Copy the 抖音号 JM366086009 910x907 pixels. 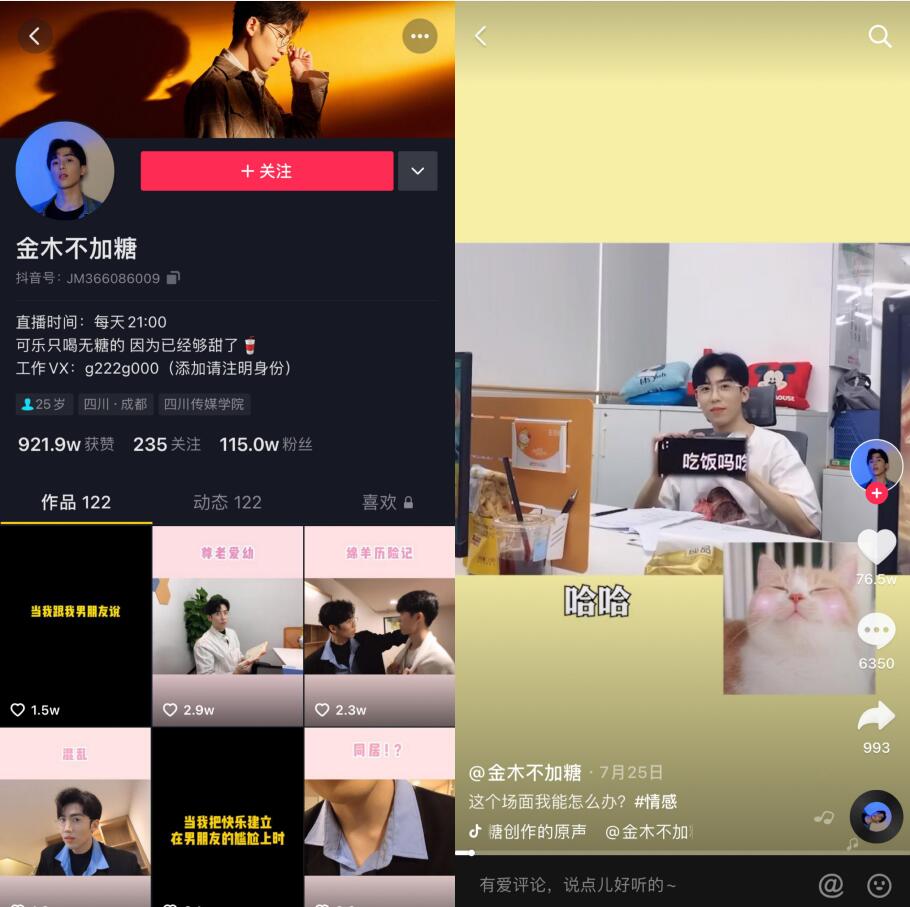(174, 278)
